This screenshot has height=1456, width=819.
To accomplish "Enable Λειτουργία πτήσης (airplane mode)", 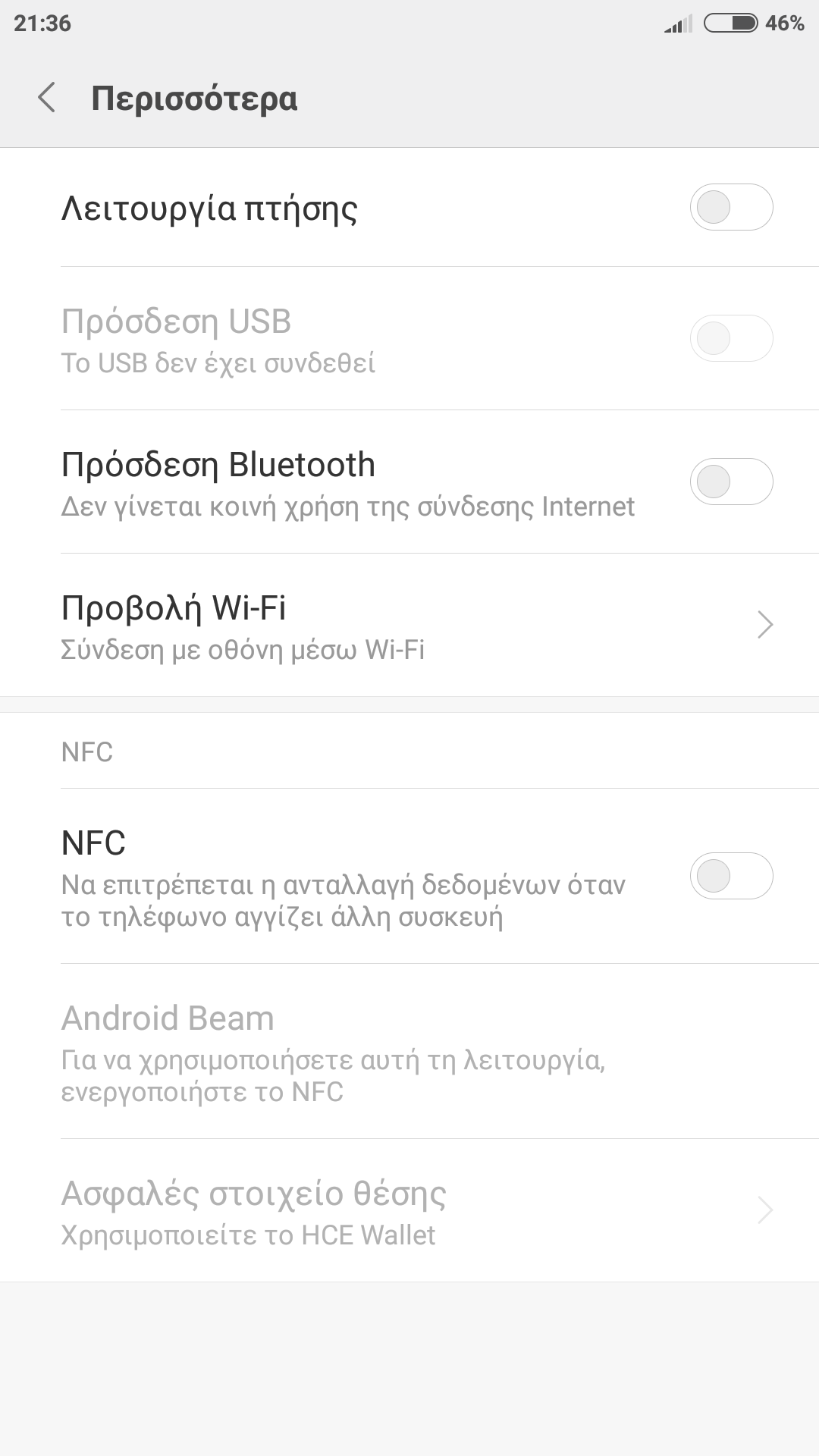I will point(730,207).
